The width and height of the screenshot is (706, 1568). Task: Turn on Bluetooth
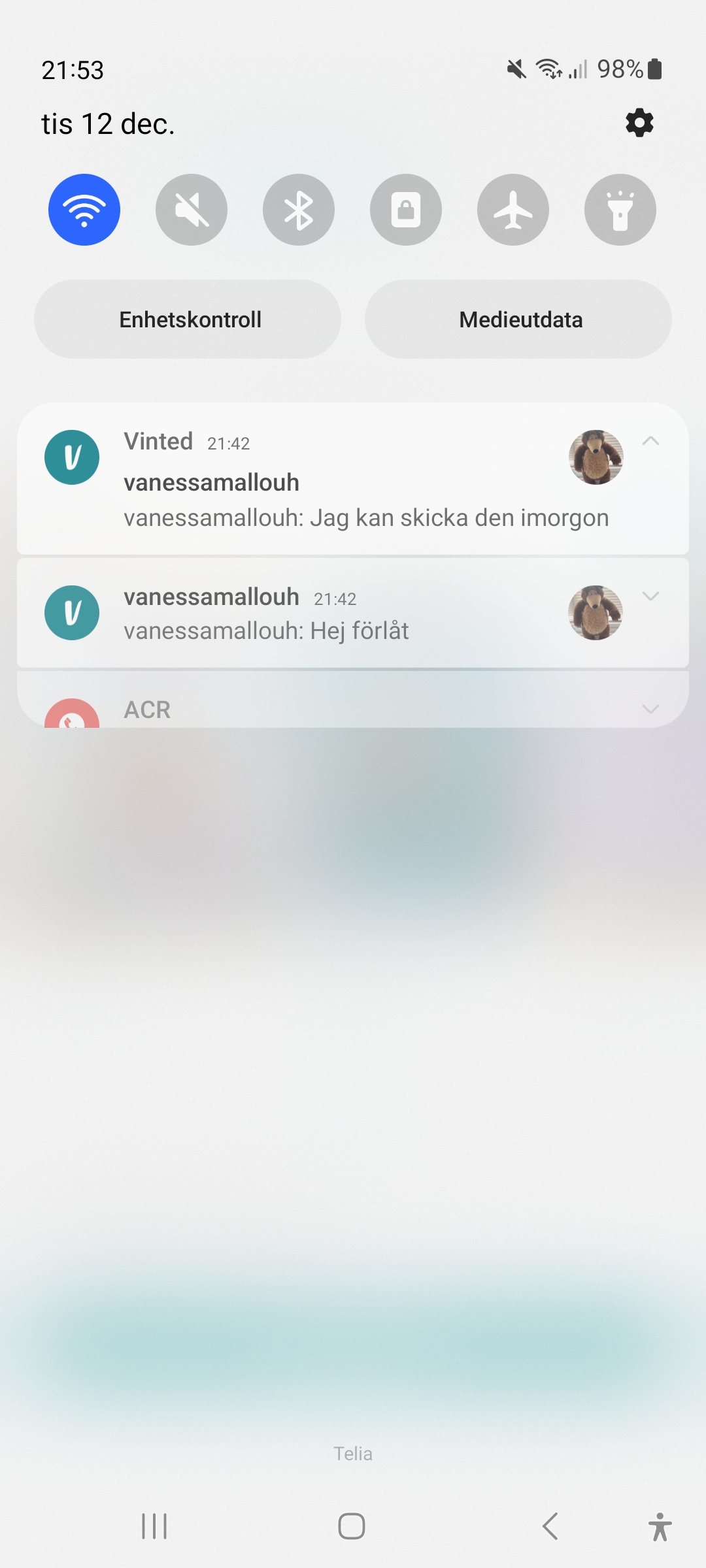[299, 210]
